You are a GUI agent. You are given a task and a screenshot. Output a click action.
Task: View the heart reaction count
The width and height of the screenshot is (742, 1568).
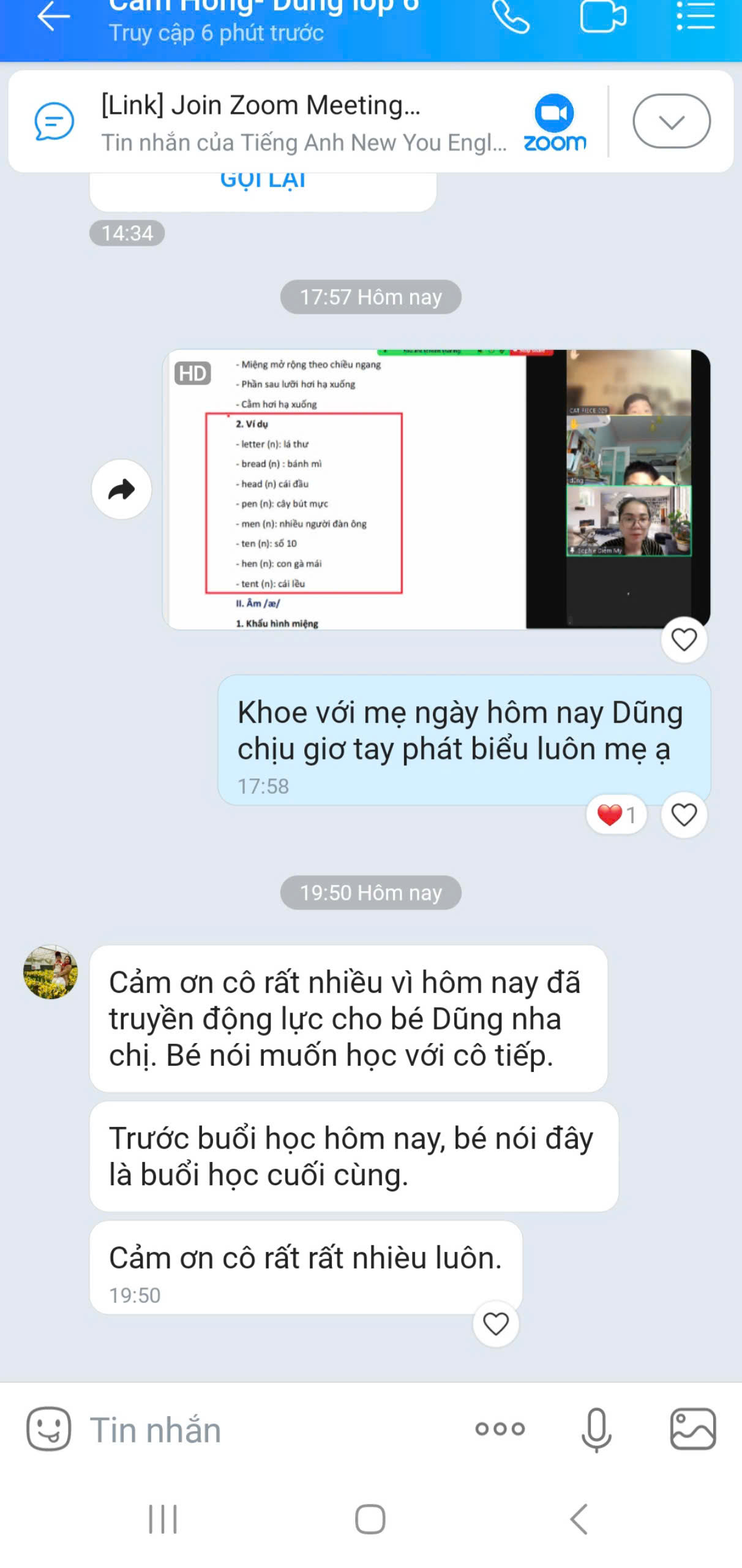point(616,815)
